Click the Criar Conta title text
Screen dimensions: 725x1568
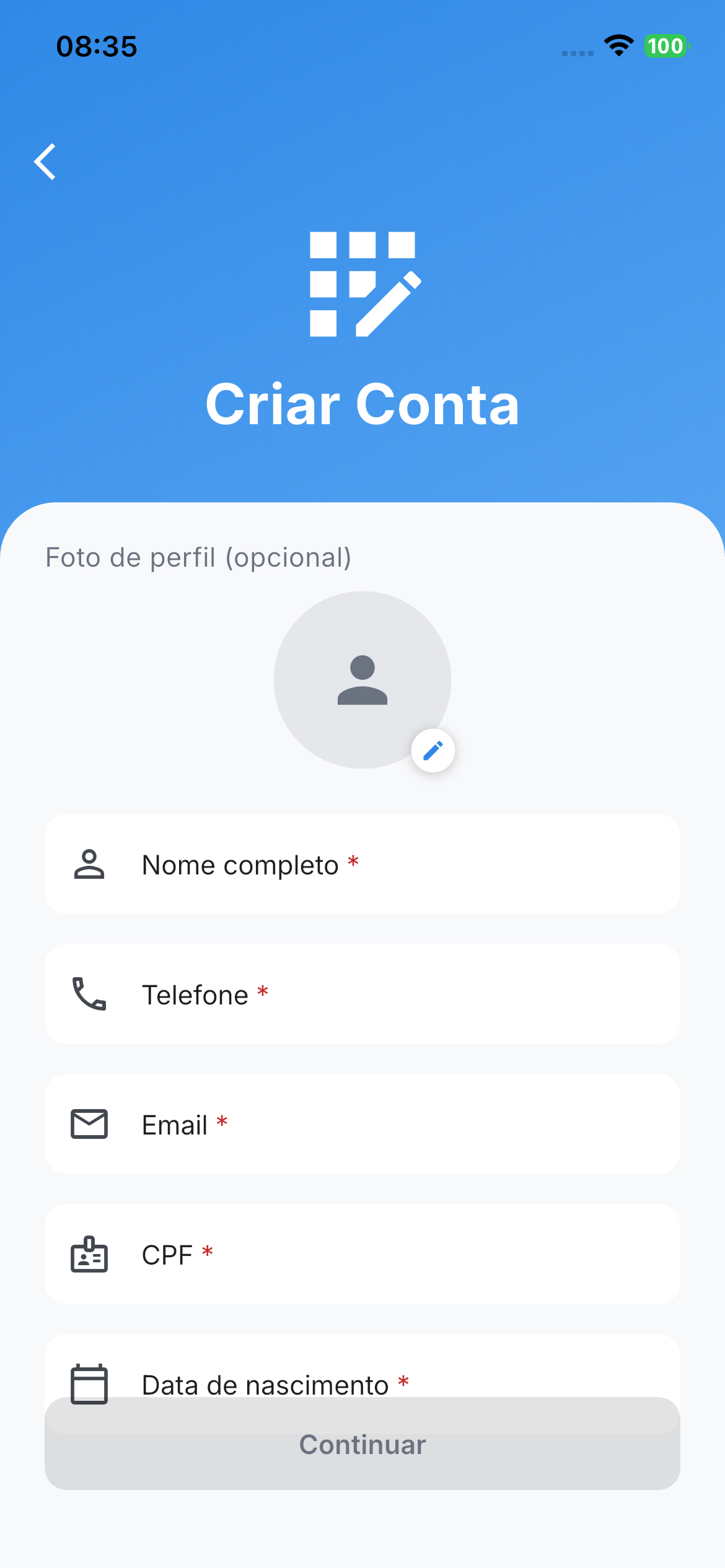(x=362, y=404)
